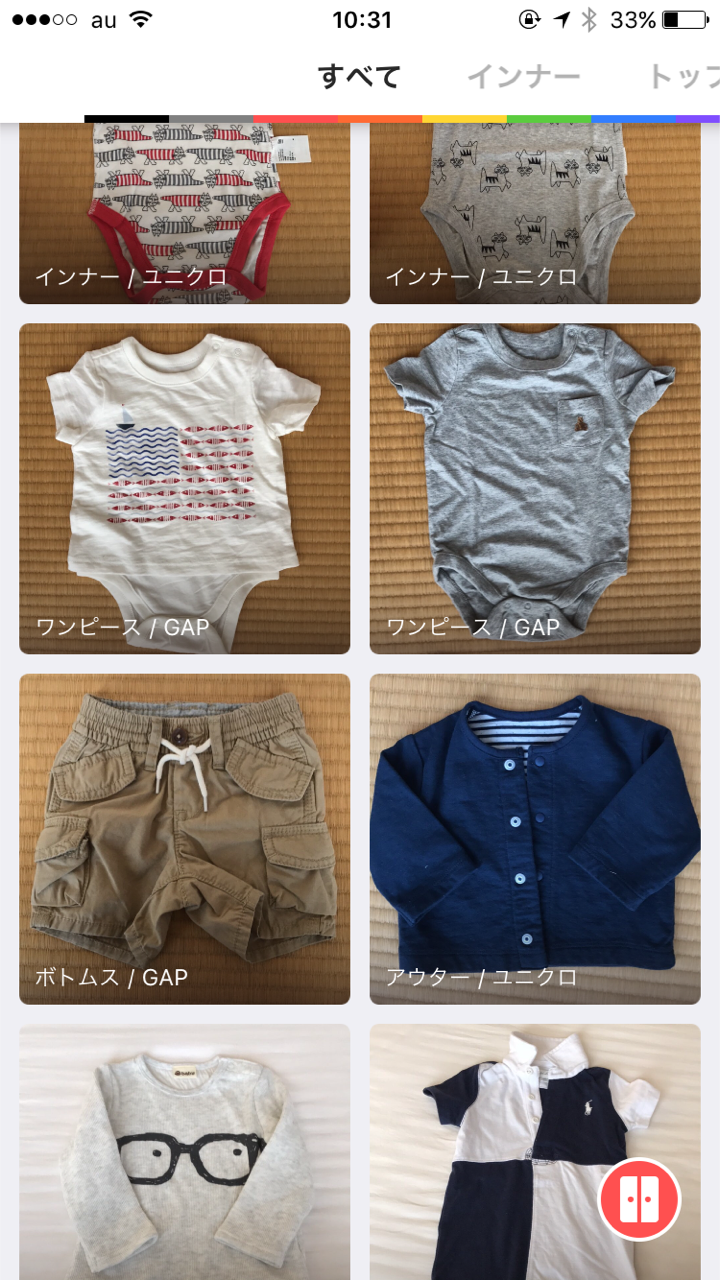
Task: Select the gray top with glasses print
Action: [x=184, y=1152]
